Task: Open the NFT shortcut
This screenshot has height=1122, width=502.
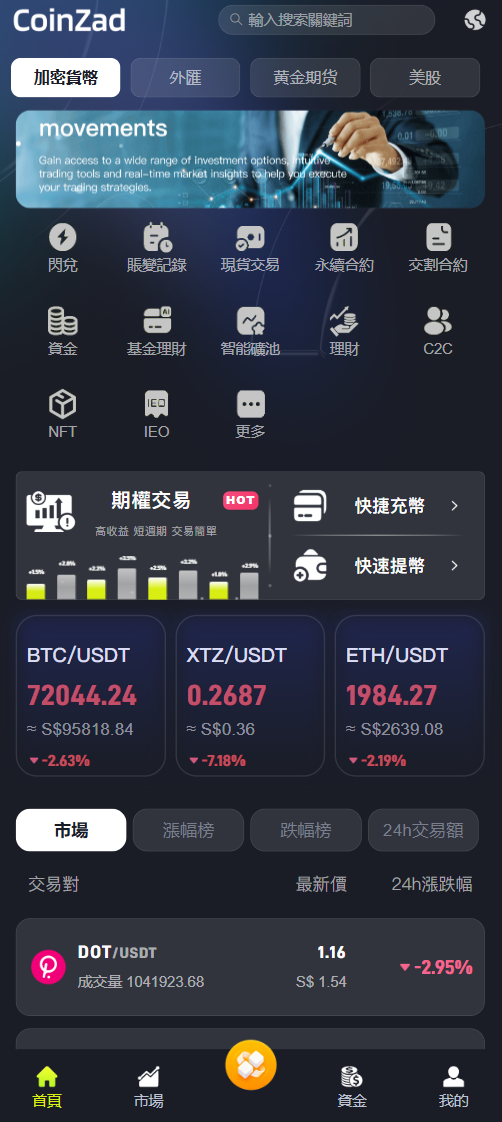Action: tap(63, 414)
